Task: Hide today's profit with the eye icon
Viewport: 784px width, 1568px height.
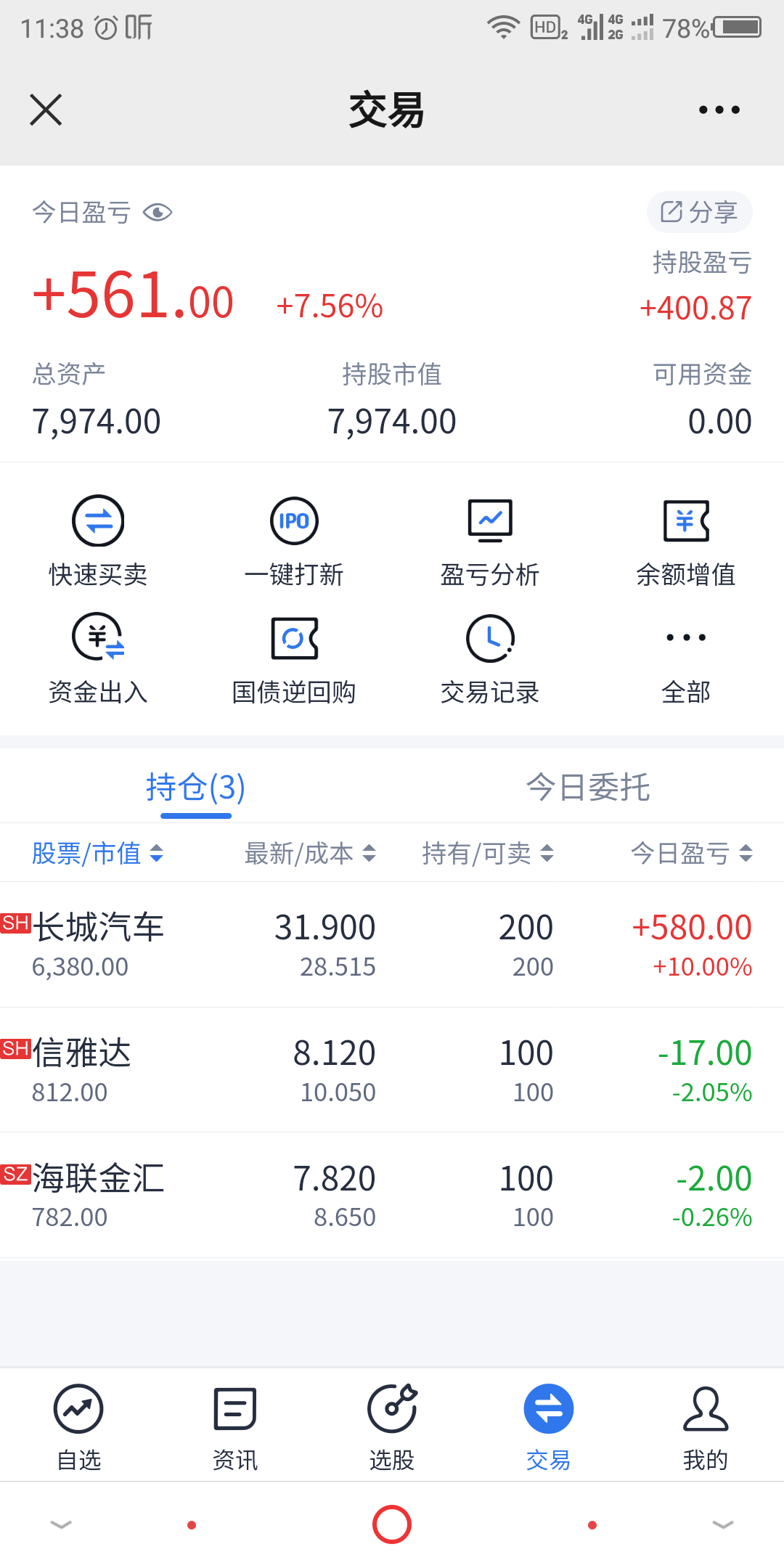Action: tap(158, 213)
